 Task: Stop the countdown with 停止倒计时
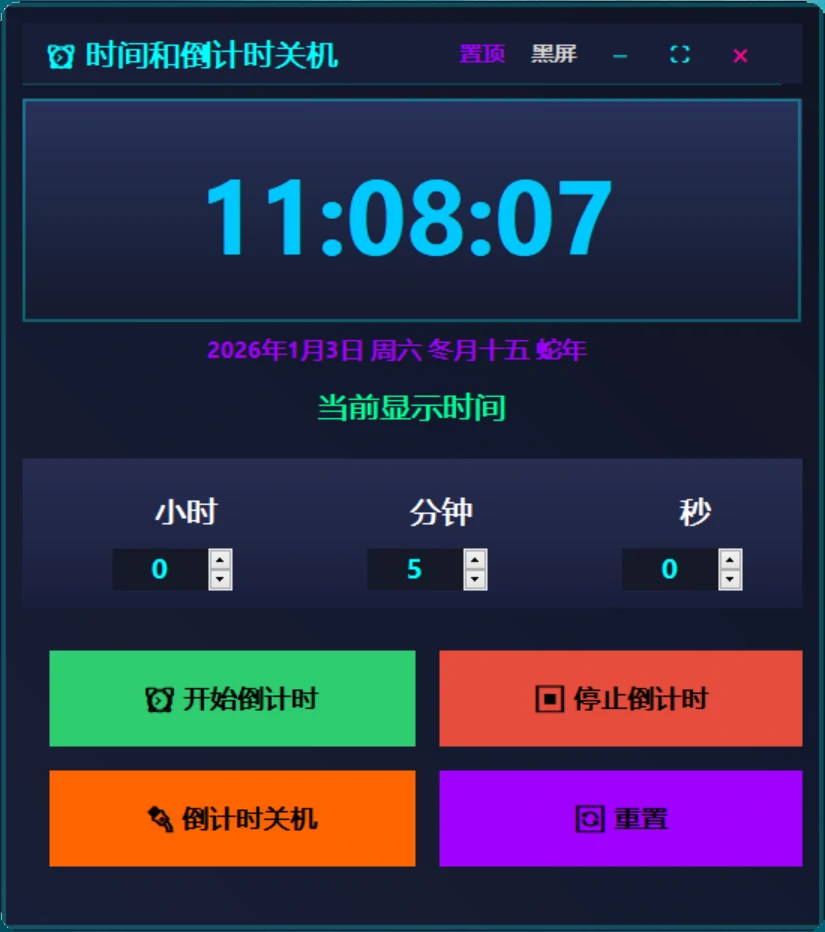[x=620, y=698]
